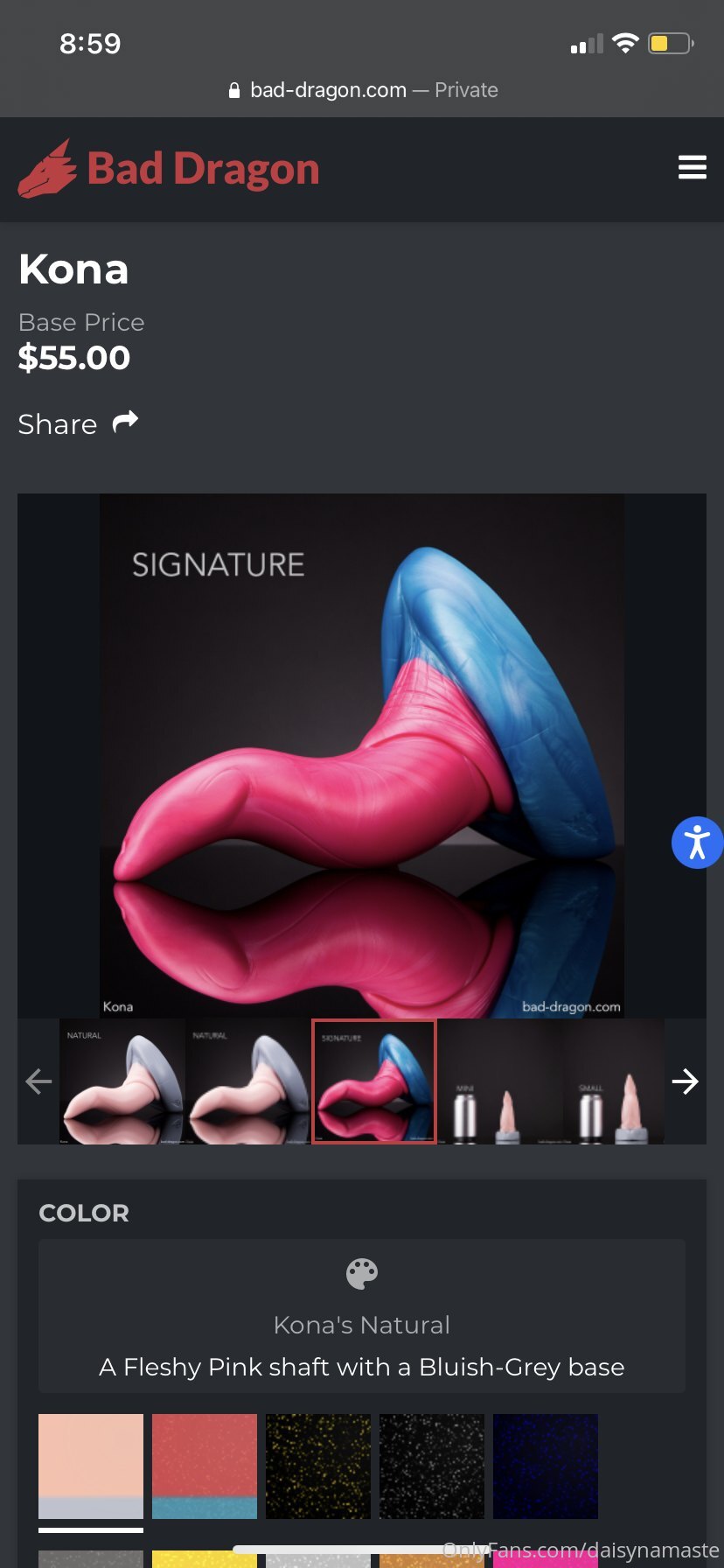Choose the fleshy pink and grey swatch
The height and width of the screenshot is (1568, 724).
(91, 1466)
